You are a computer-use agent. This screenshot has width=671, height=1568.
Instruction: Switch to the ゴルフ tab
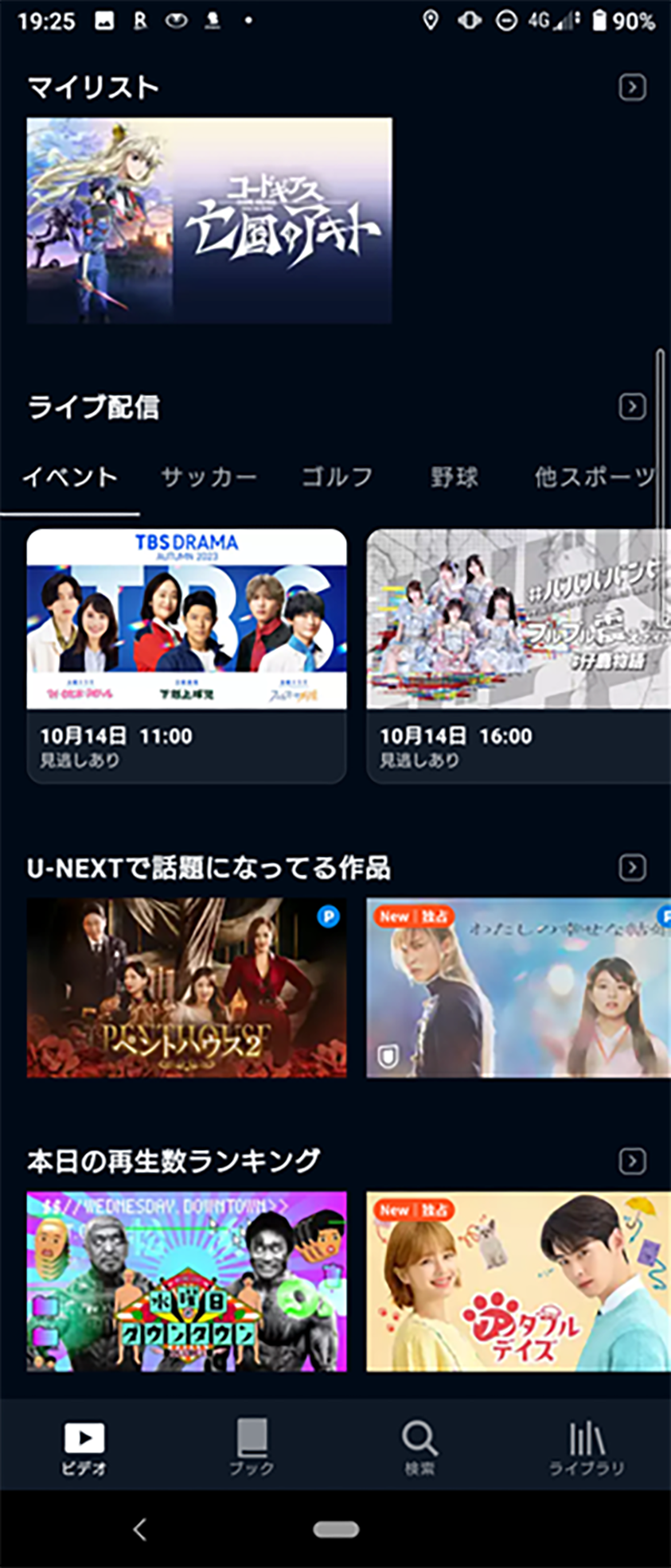click(x=337, y=477)
